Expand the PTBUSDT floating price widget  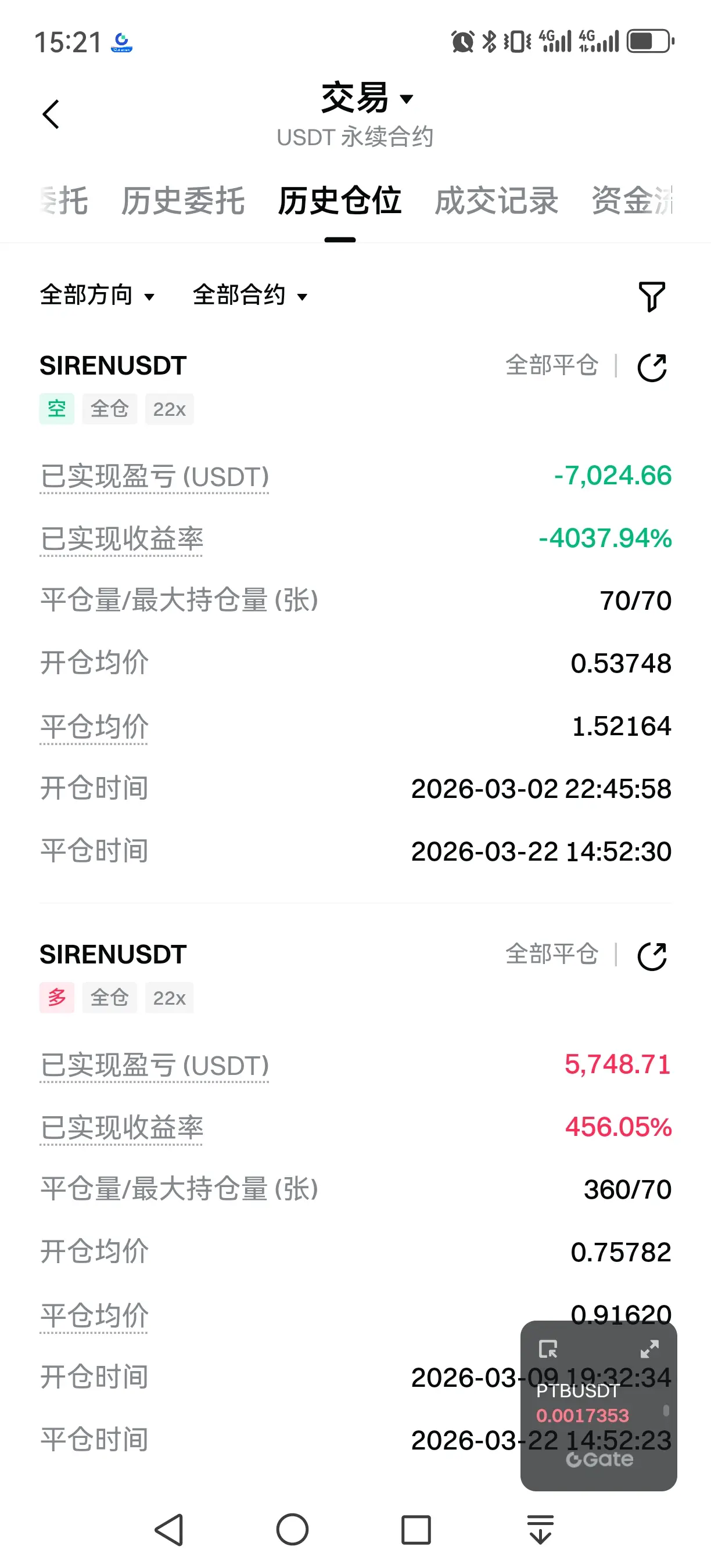(649, 1349)
